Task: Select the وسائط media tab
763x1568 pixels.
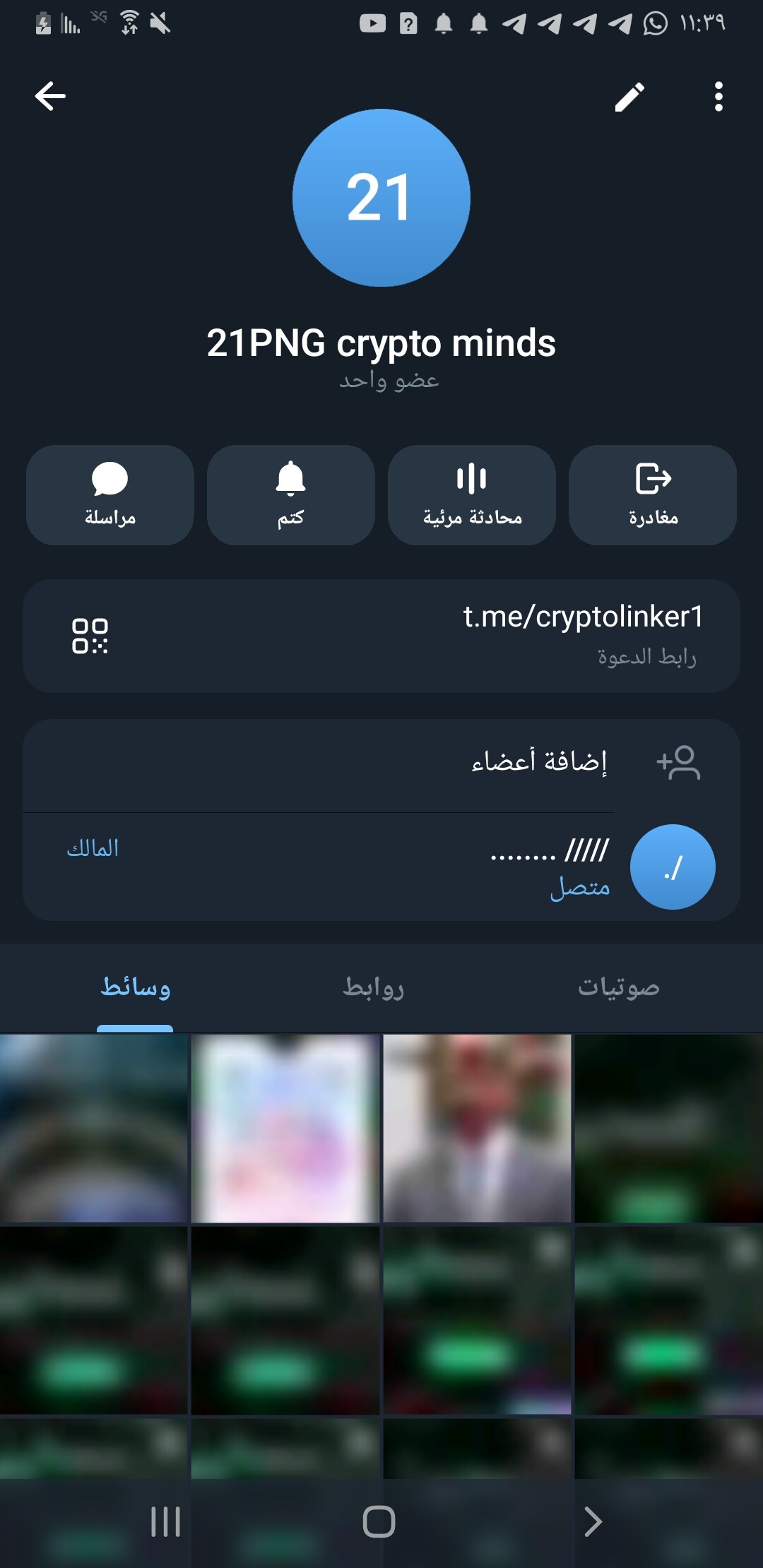Action: pos(135,987)
